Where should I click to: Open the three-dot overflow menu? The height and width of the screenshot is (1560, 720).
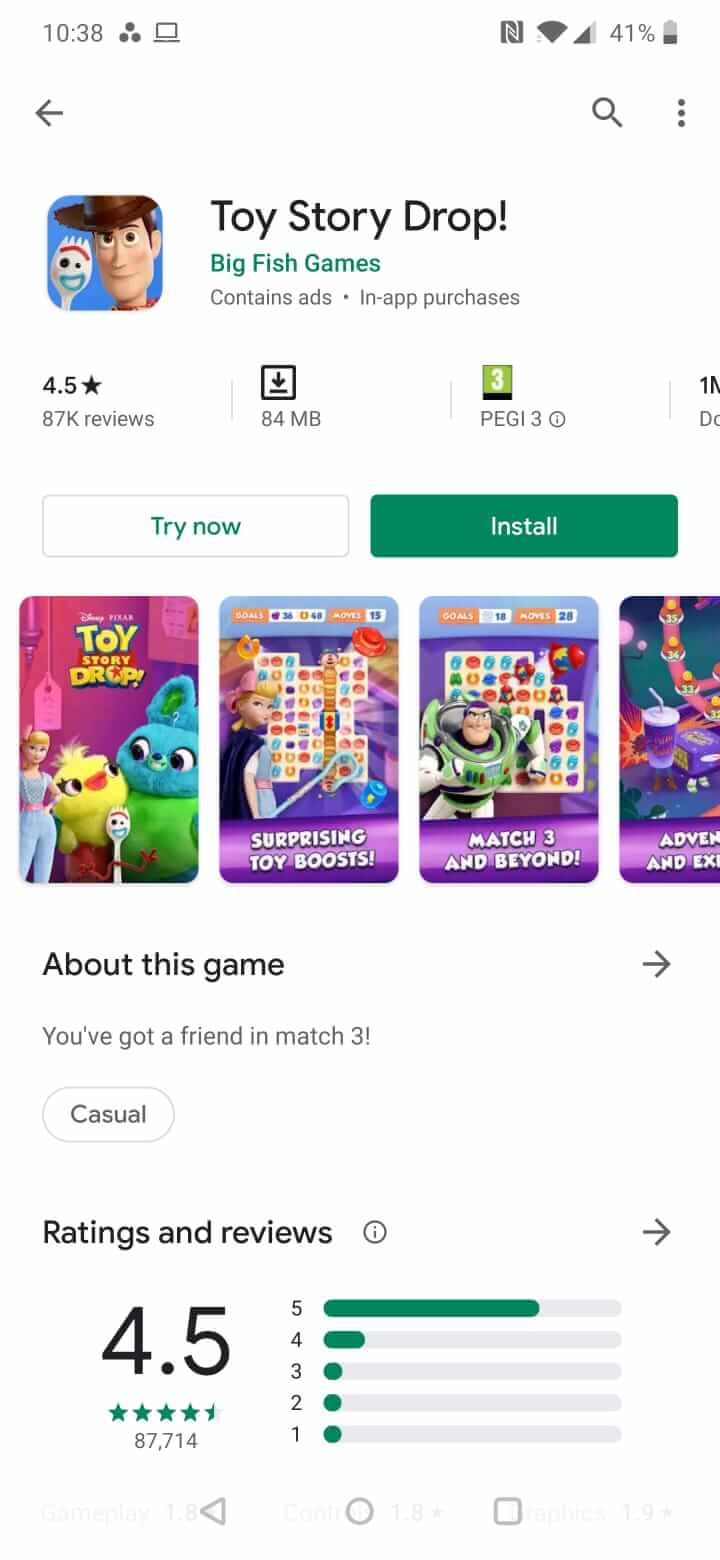[x=681, y=113]
